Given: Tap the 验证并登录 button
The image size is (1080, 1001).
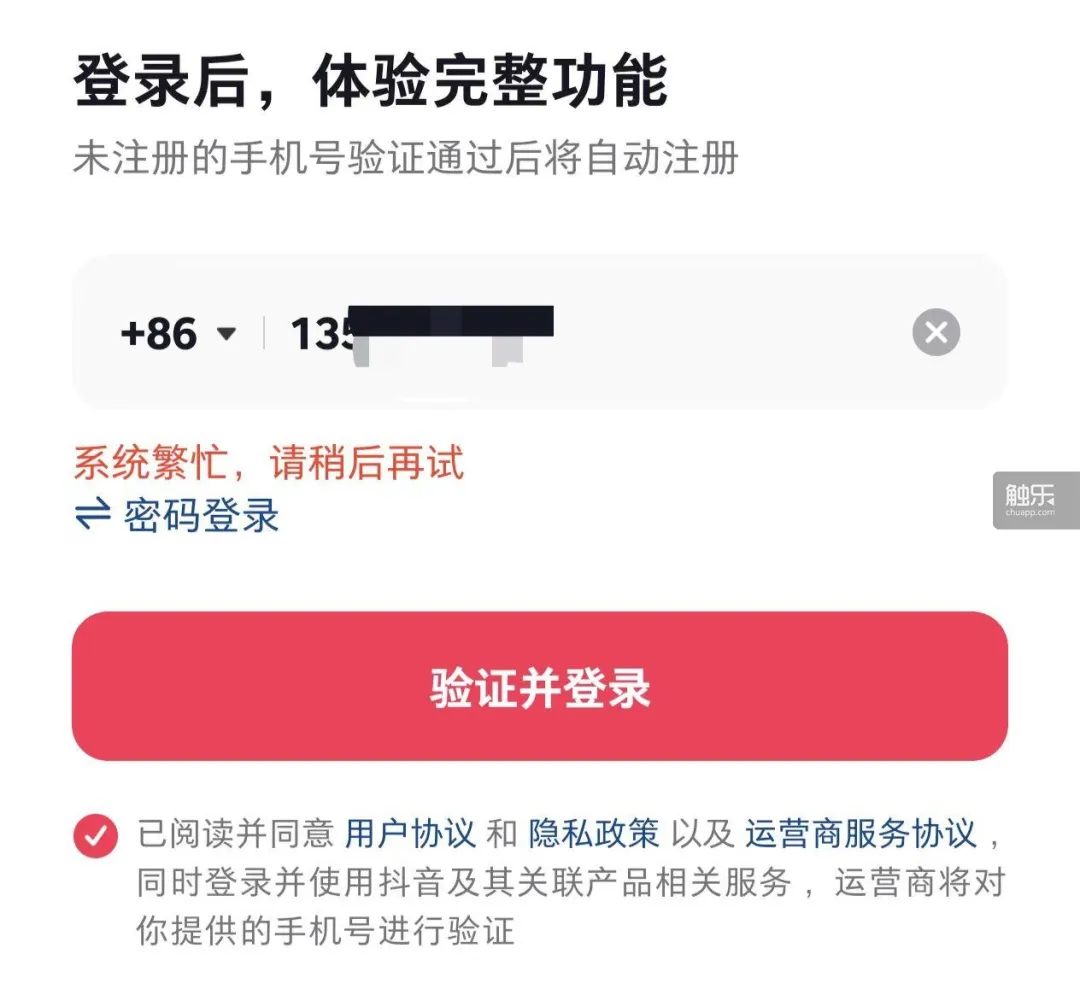Looking at the screenshot, I should pyautogui.click(x=540, y=687).
